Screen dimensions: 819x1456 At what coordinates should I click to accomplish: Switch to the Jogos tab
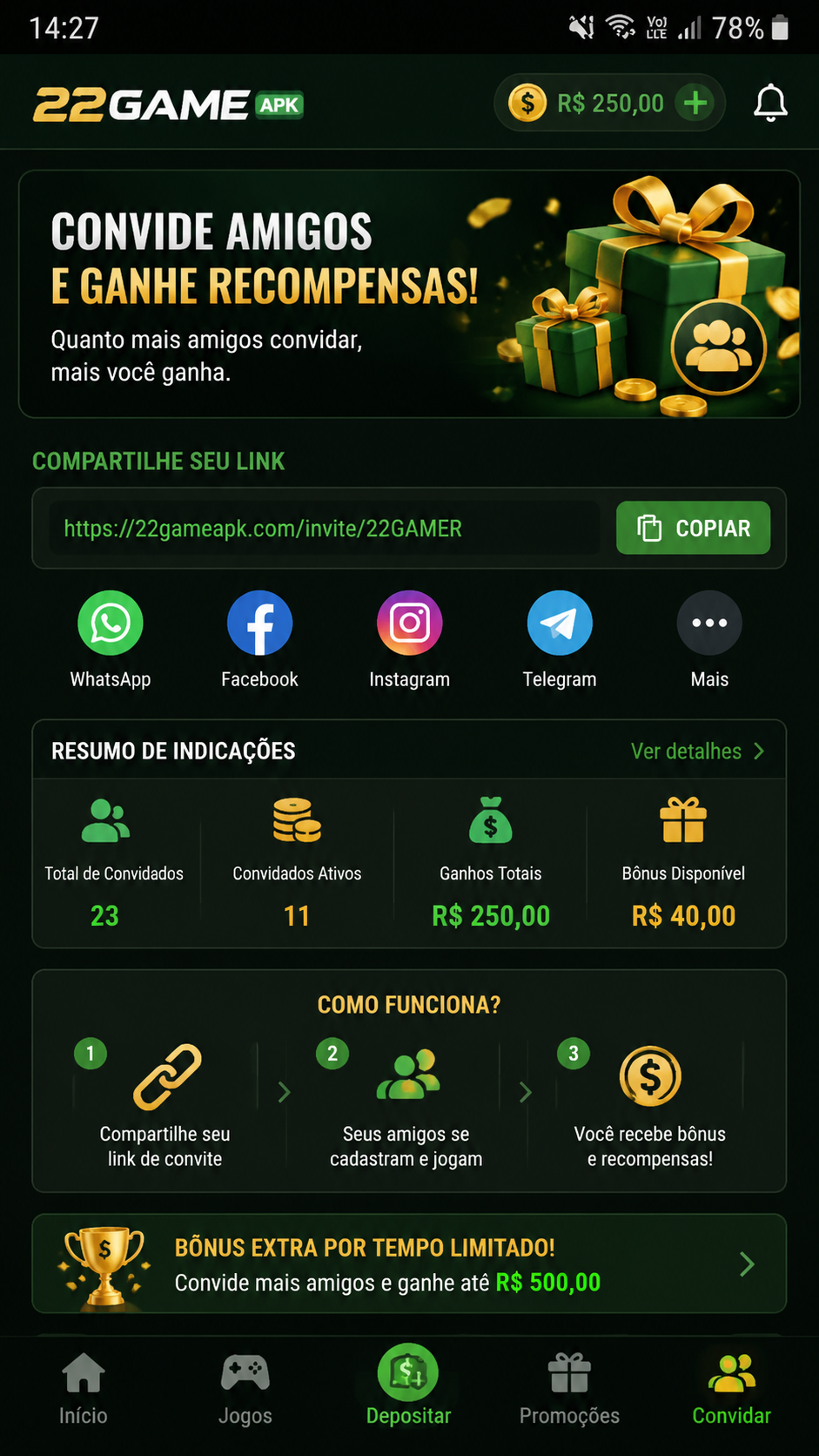pos(245,1389)
